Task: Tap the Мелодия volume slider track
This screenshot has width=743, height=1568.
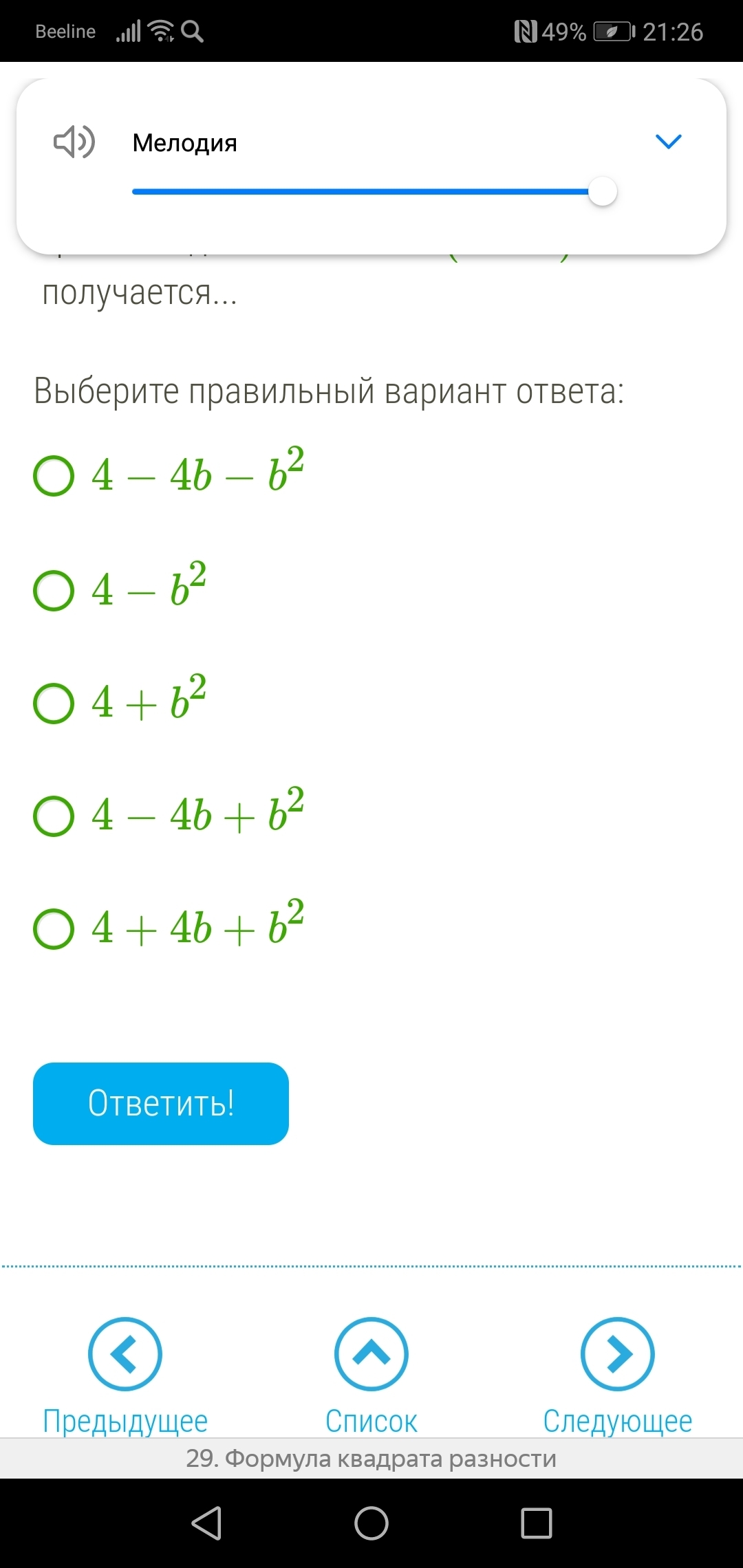Action: [x=374, y=191]
